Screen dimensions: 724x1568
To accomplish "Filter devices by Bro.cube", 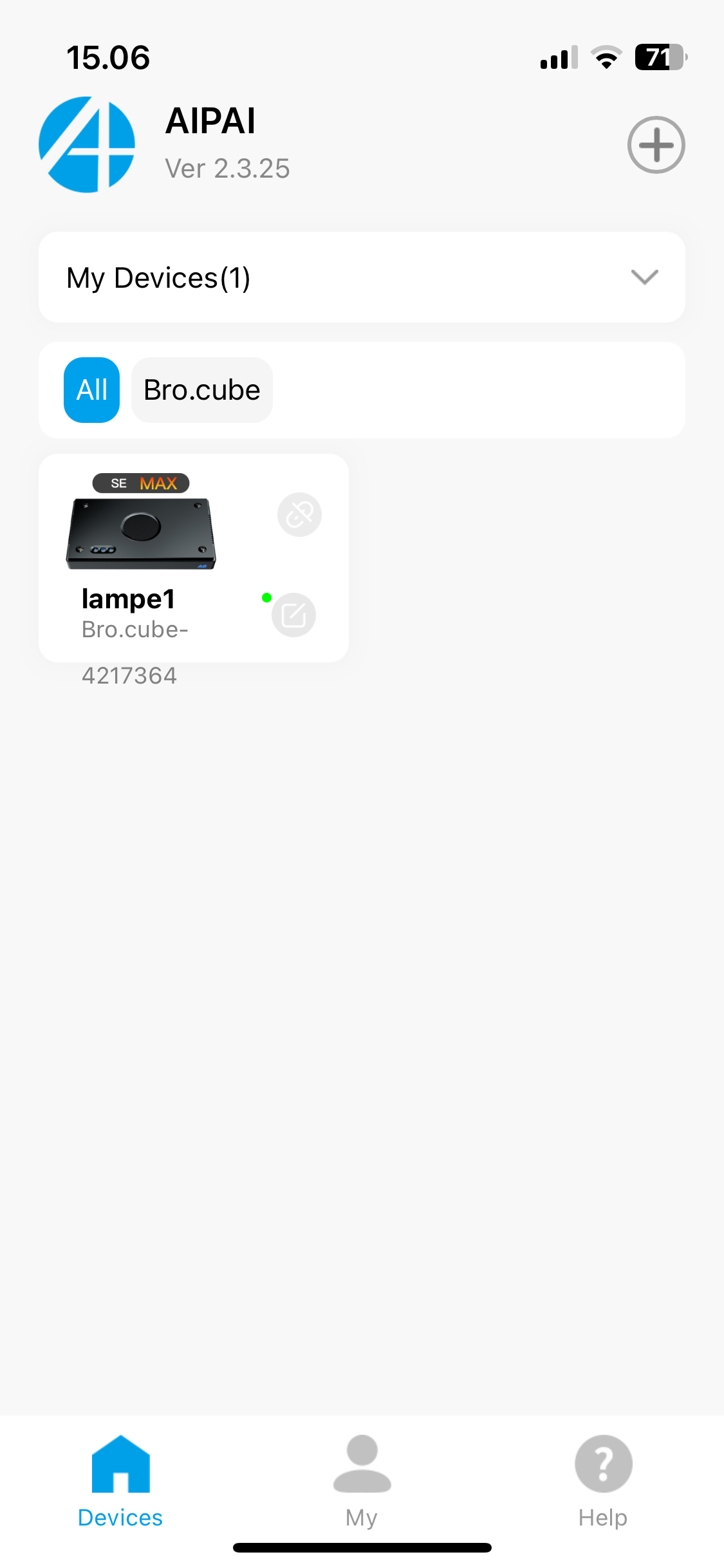I will [x=201, y=390].
